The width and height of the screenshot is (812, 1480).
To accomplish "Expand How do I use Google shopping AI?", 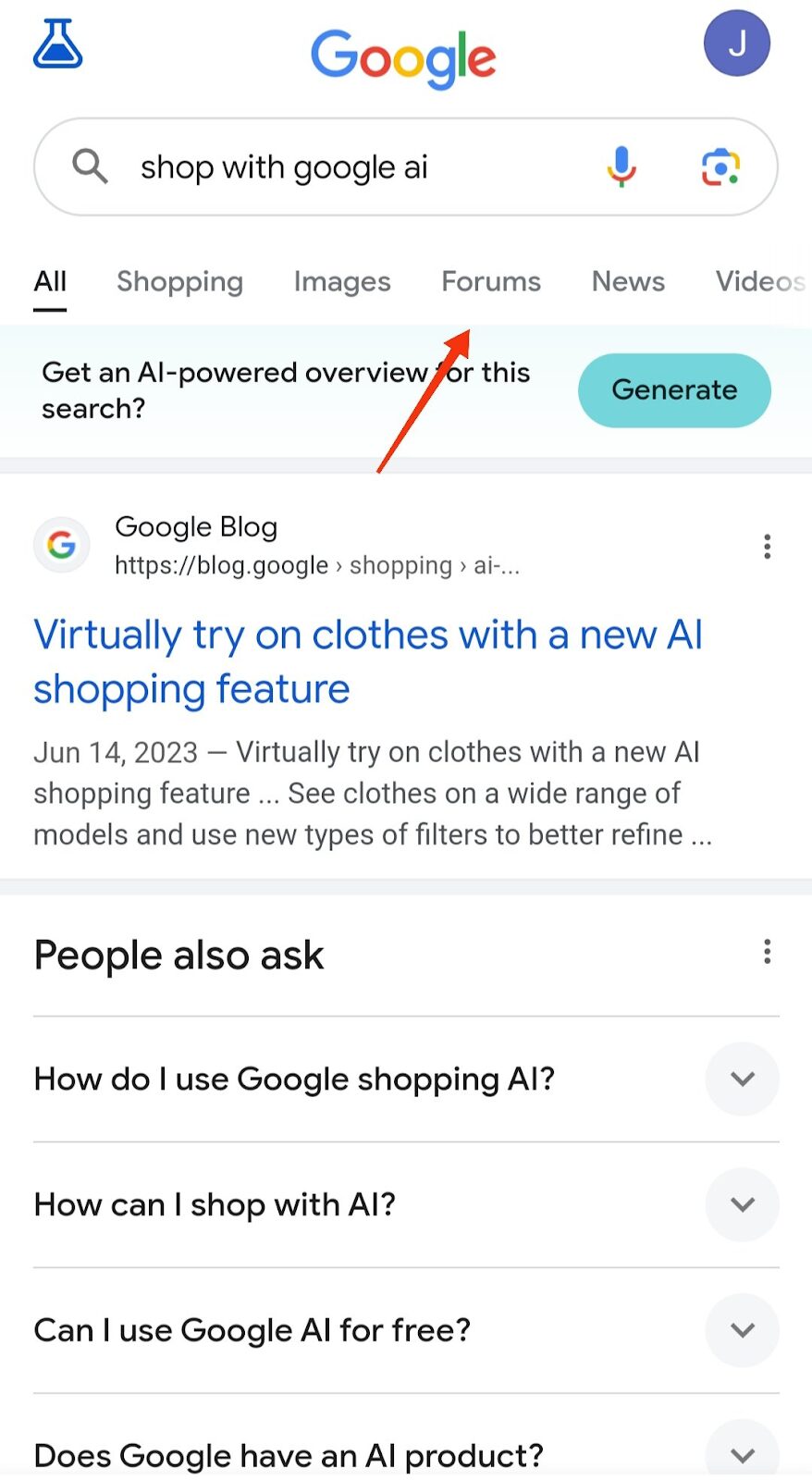I will point(743,1079).
